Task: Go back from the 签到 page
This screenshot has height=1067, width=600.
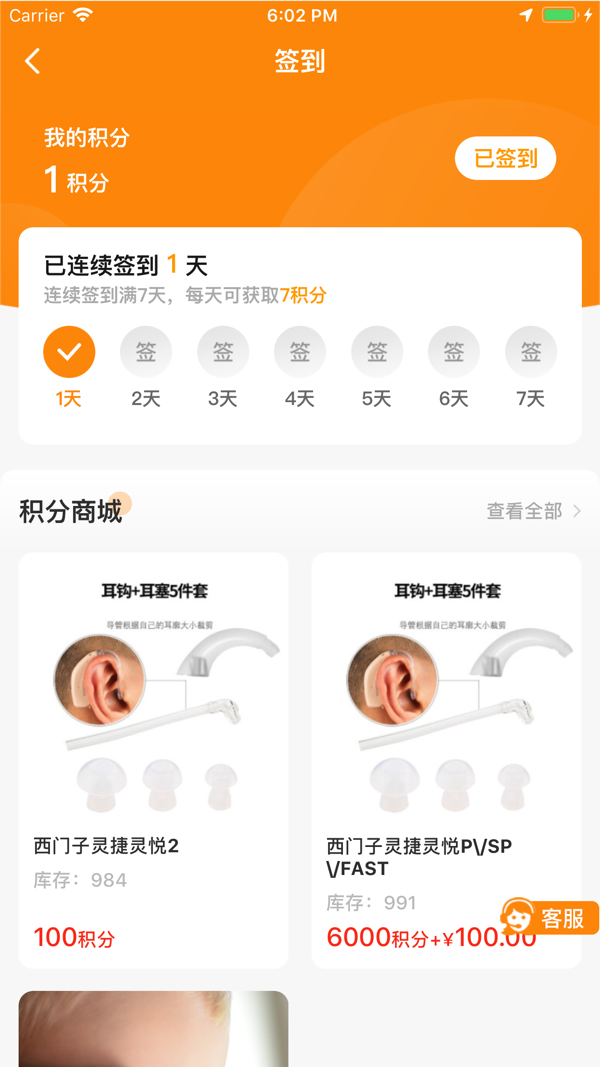Action: coord(33,62)
